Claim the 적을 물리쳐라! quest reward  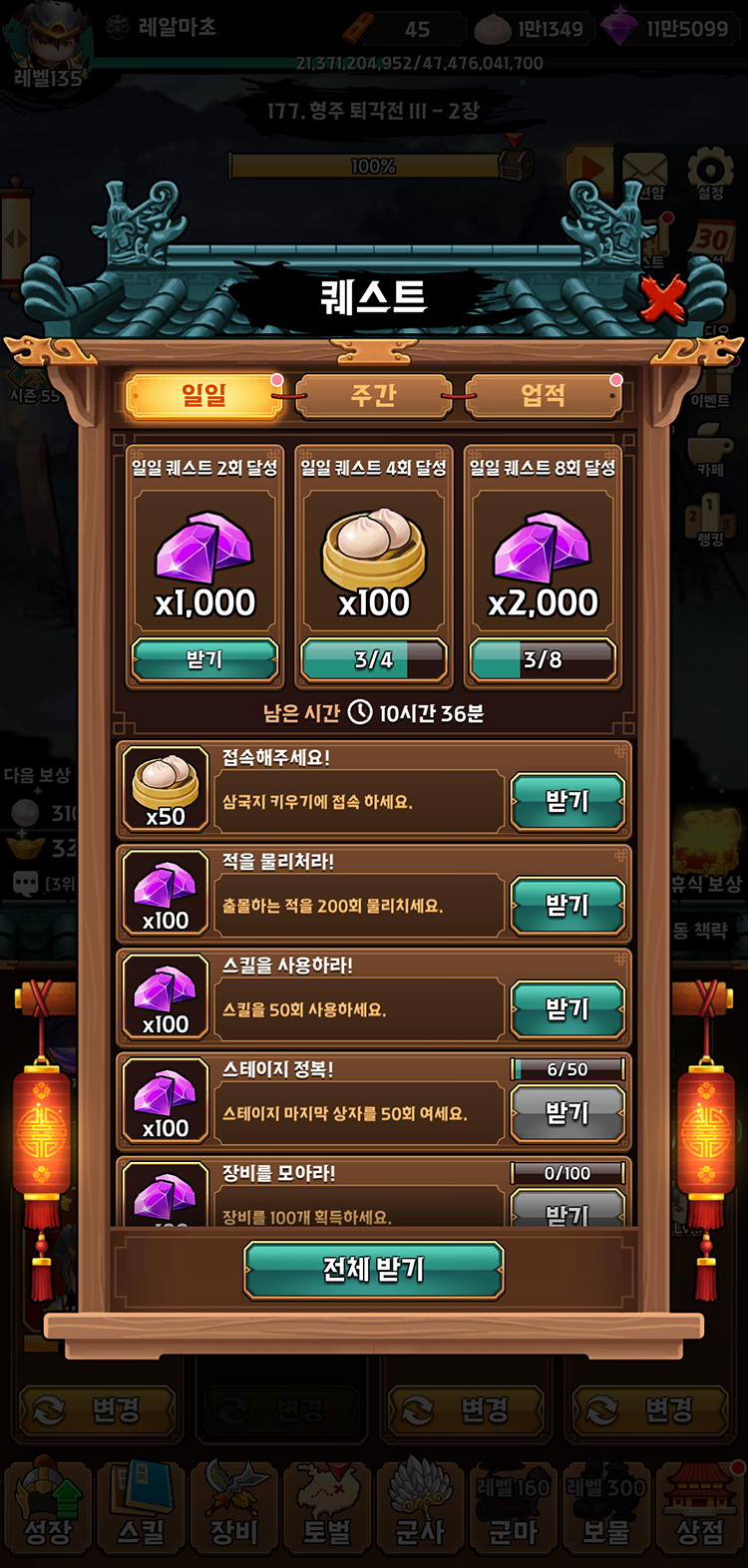point(567,905)
